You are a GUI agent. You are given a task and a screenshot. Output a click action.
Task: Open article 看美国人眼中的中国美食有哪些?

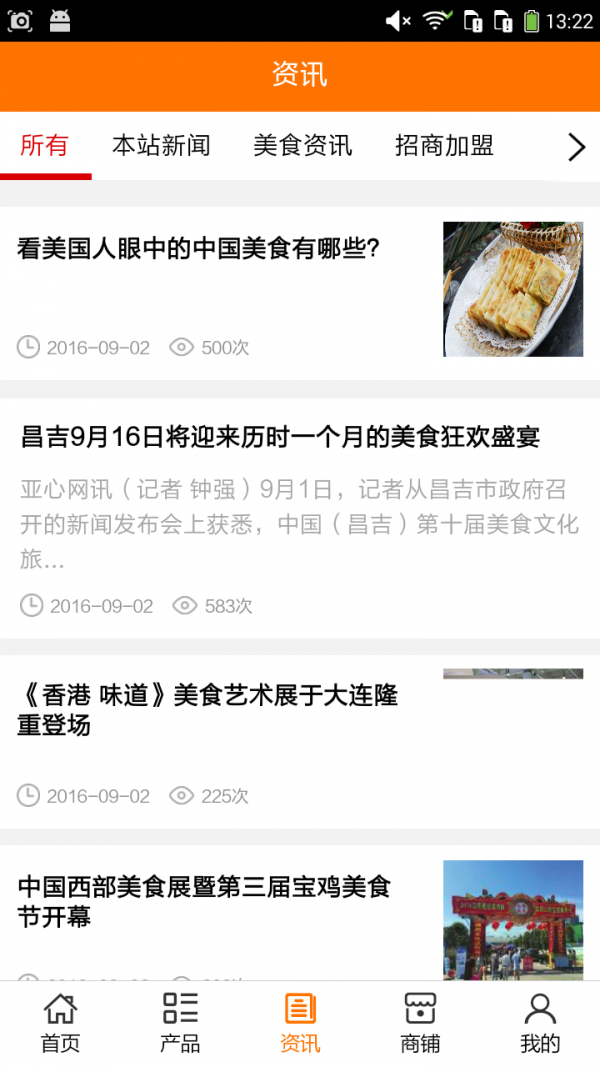pyautogui.click(x=199, y=248)
